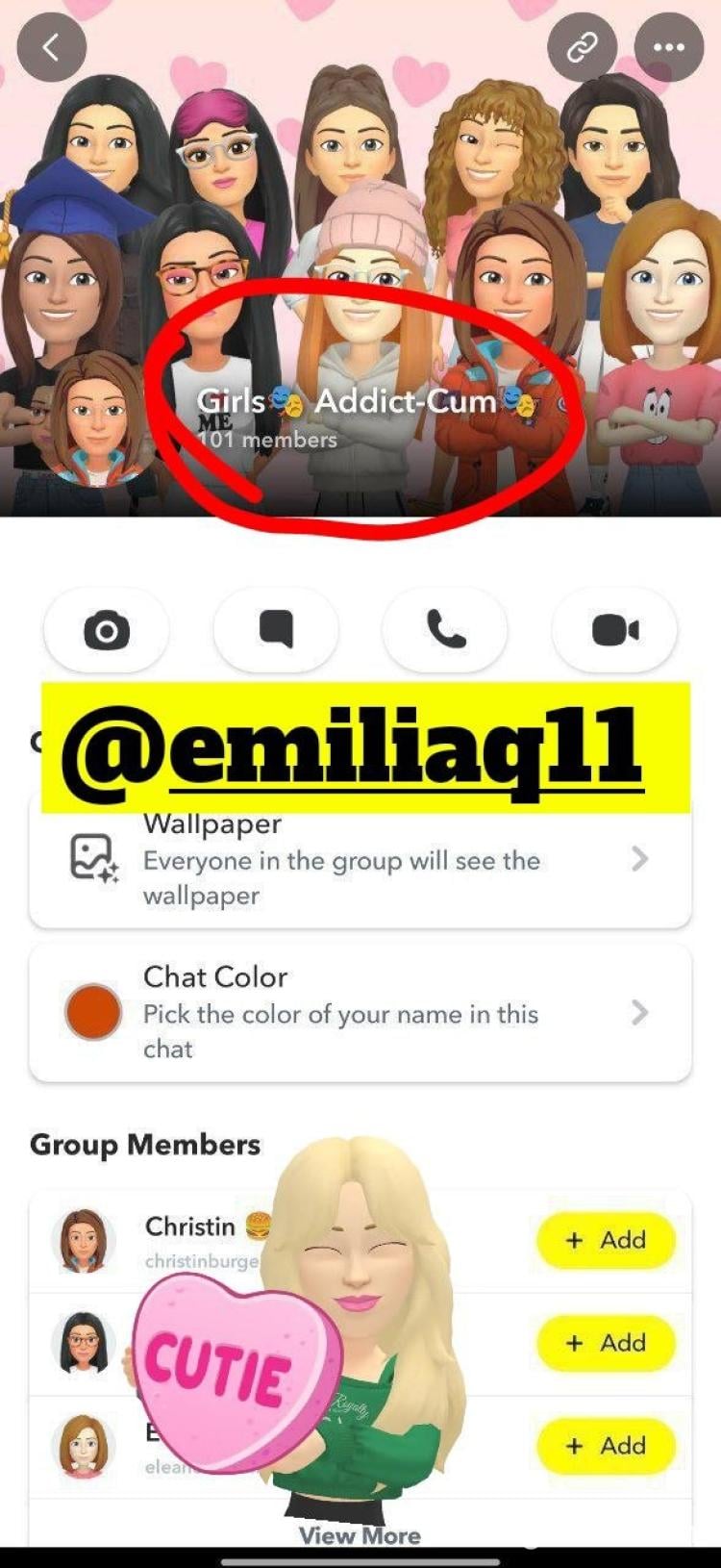Viewport: 721px width, 1568px height.
Task: Copy the group invite link icon
Action: pos(582,46)
